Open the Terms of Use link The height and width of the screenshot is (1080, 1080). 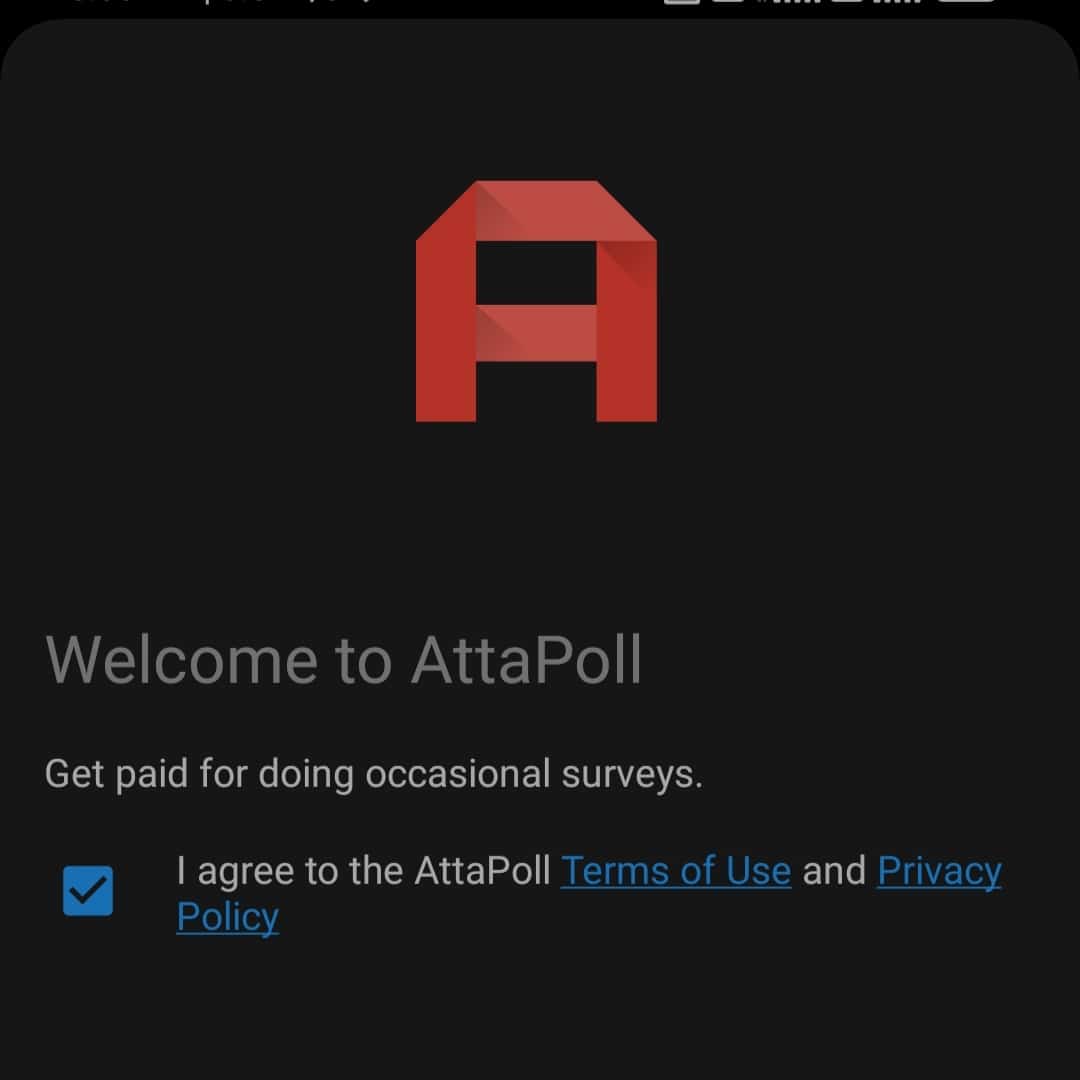675,871
